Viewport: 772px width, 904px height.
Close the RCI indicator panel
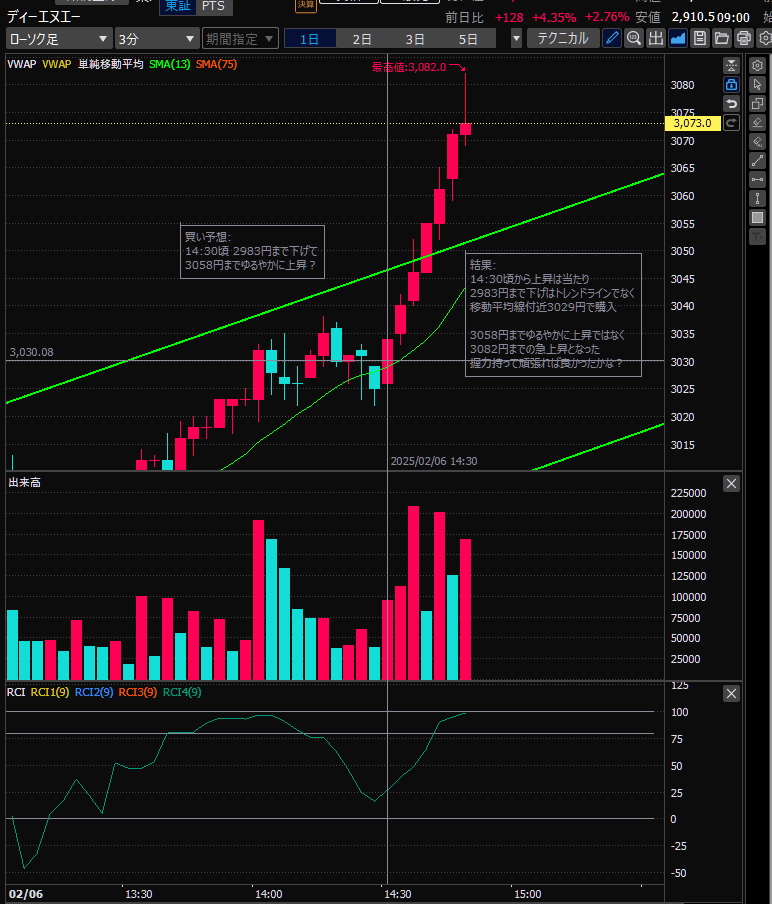tap(731, 693)
